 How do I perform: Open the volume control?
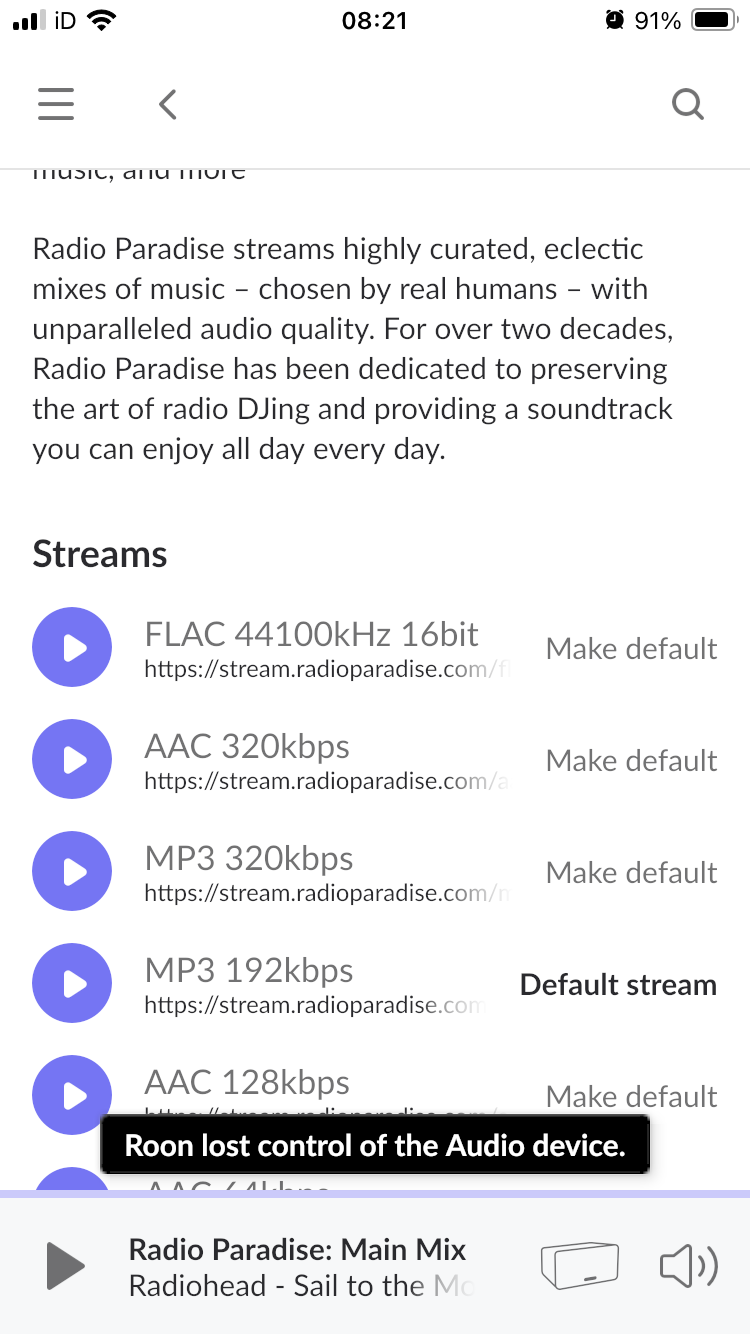point(689,1266)
